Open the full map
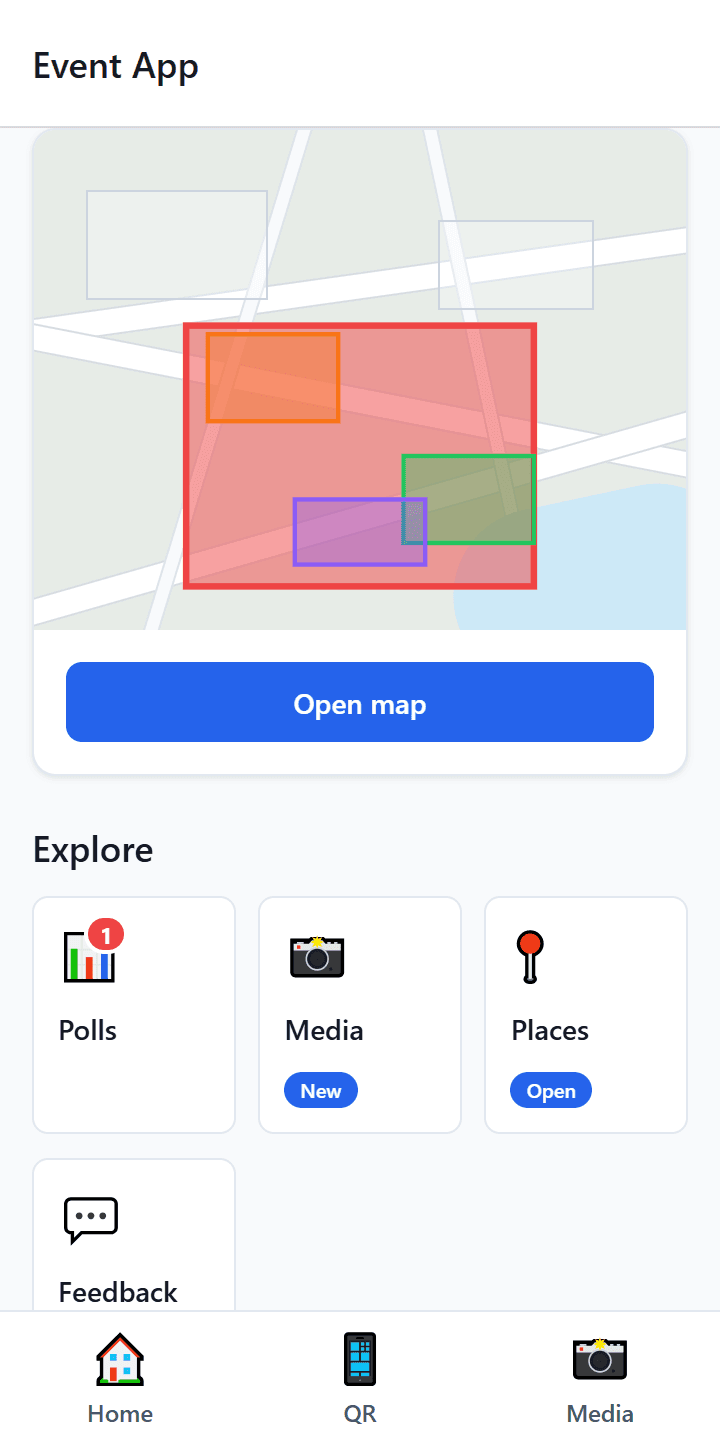 coord(360,702)
